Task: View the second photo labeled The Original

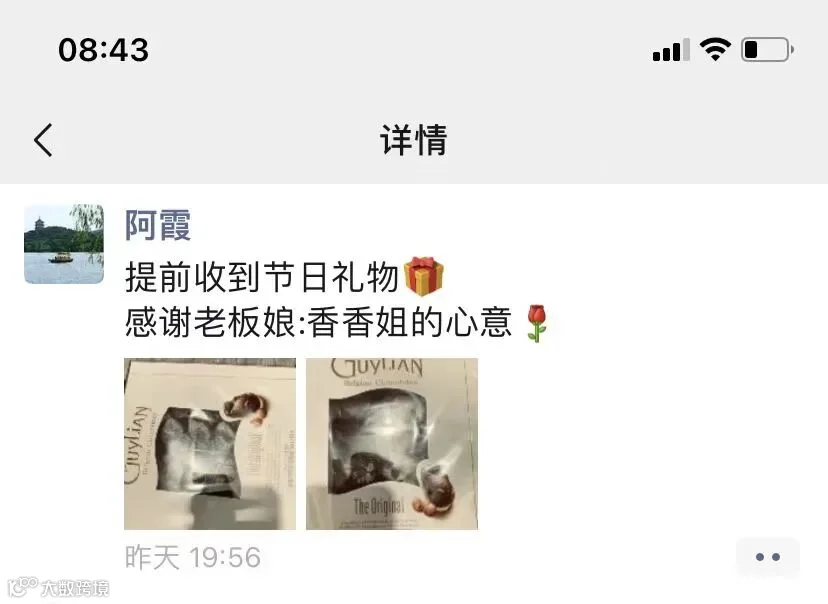Action: click(x=392, y=443)
